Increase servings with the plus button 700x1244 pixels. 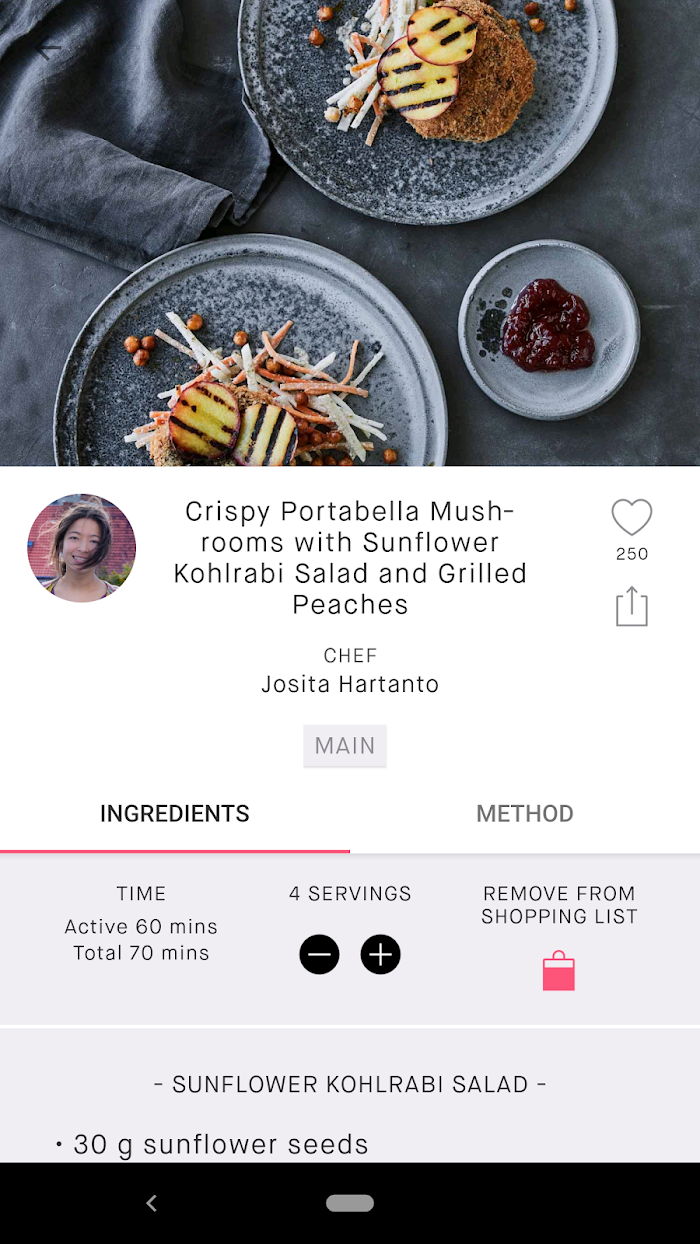(x=380, y=955)
